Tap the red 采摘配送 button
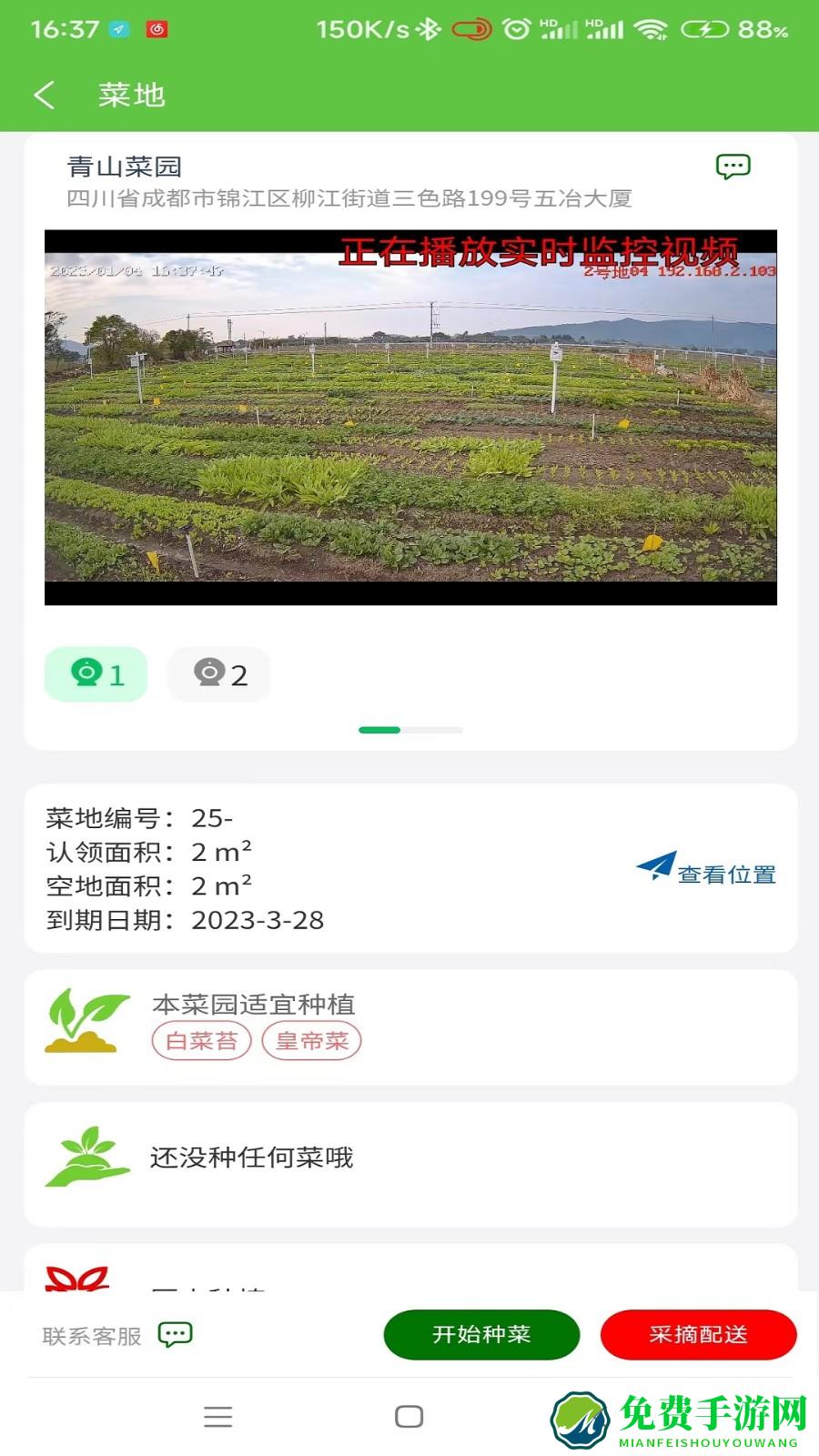Viewport: 819px width, 1456px height. [698, 1334]
